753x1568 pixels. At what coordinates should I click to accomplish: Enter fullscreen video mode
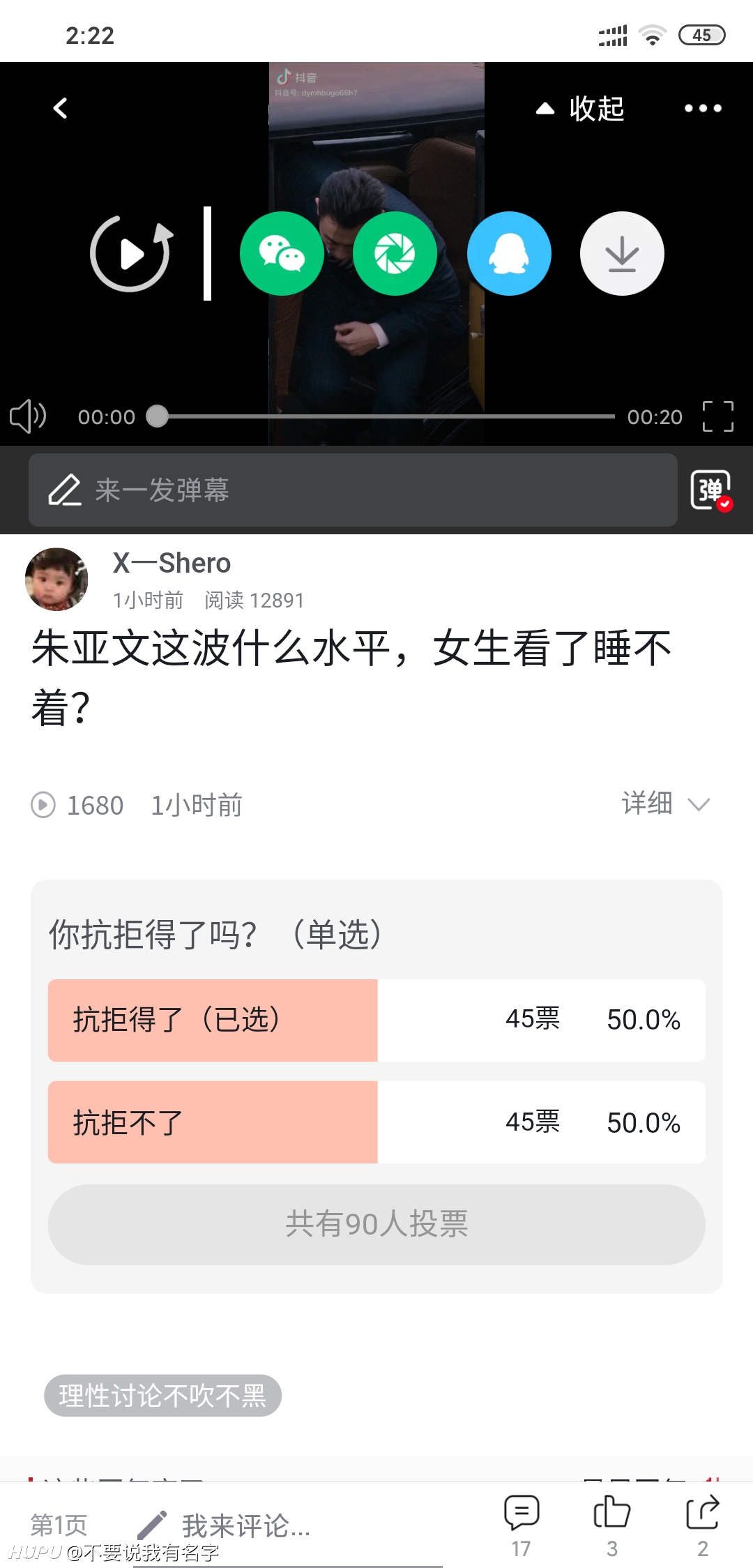717,416
